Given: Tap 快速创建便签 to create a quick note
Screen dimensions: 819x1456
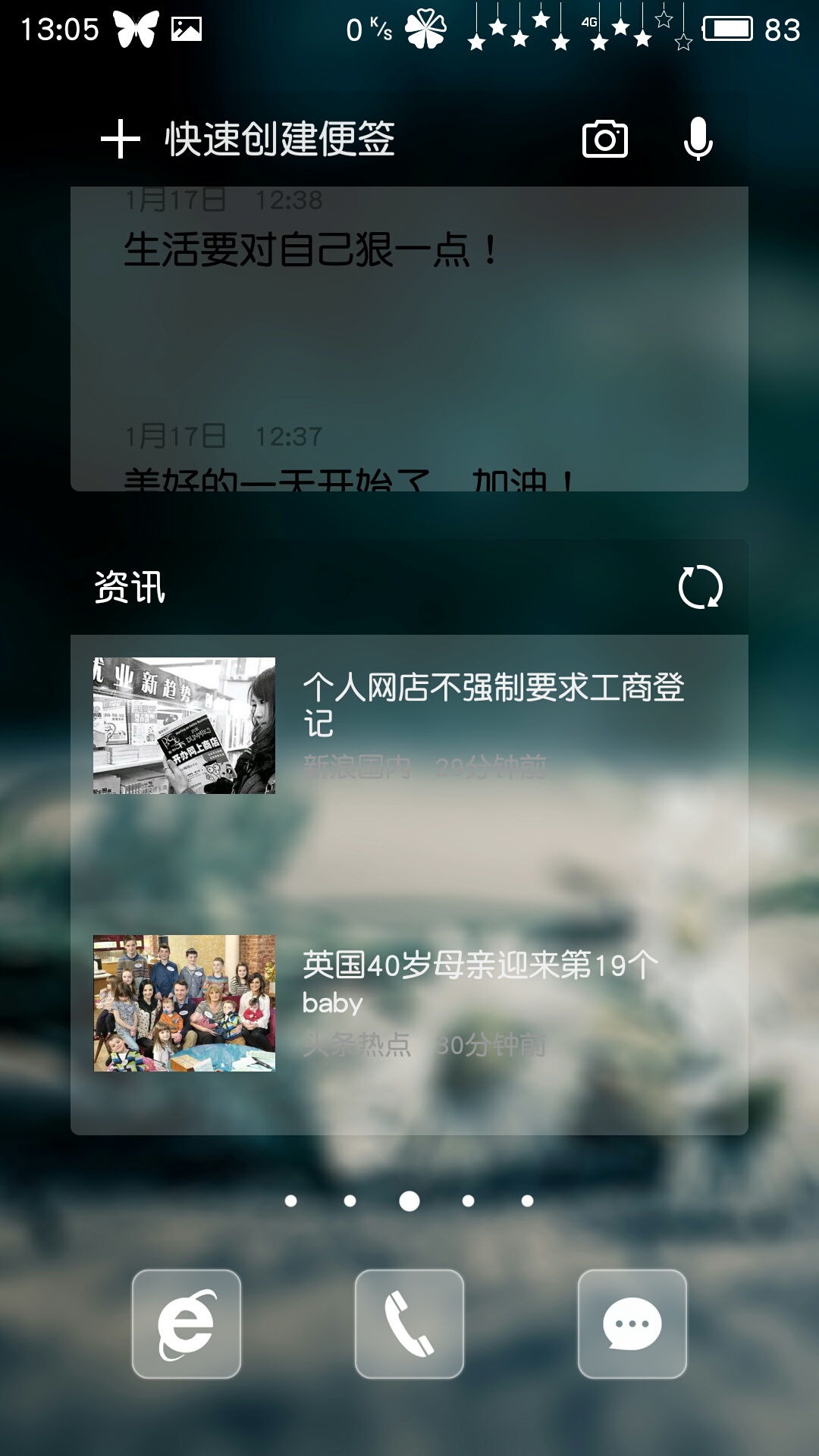Looking at the screenshot, I should pos(248,140).
